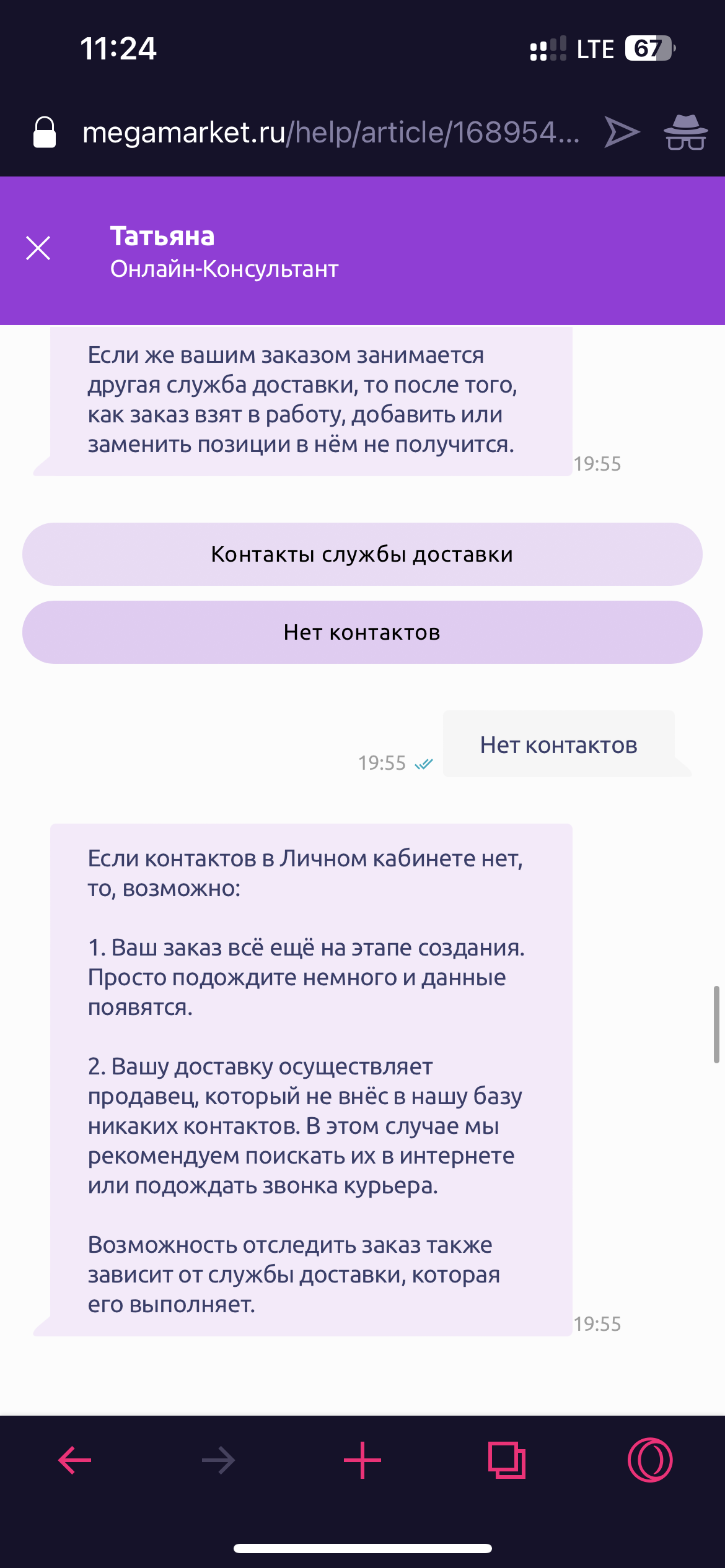Select the Контакты службы доставки option
The image size is (725, 1568).
point(362,554)
